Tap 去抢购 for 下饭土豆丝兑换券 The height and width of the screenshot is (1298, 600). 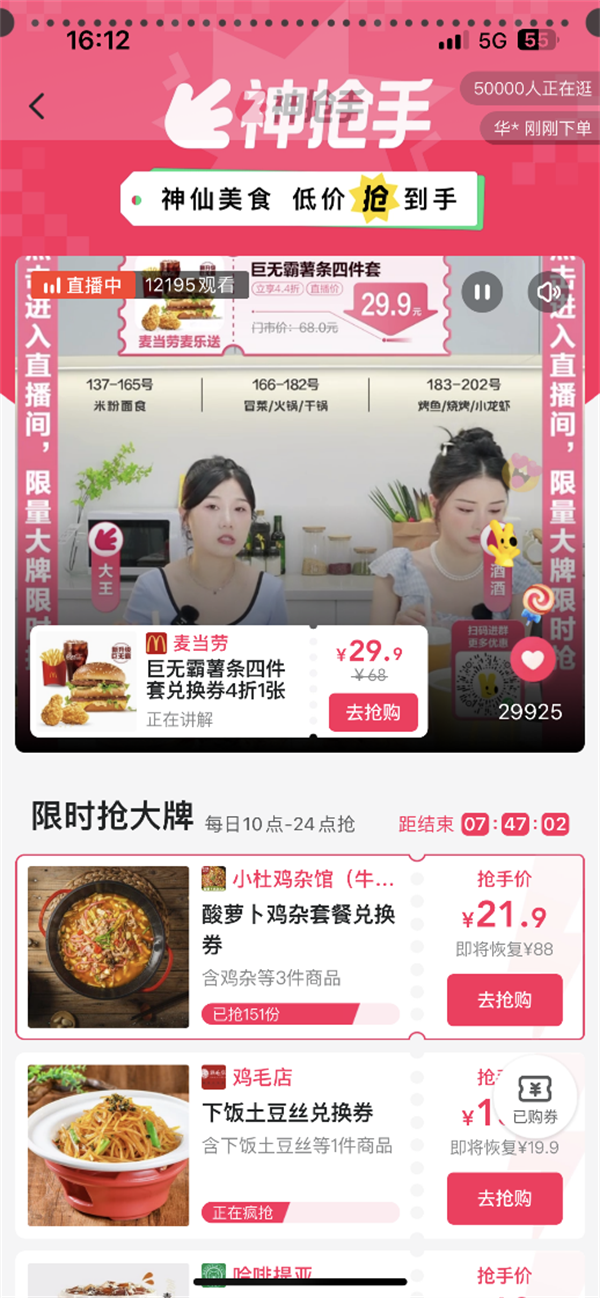(x=504, y=1198)
